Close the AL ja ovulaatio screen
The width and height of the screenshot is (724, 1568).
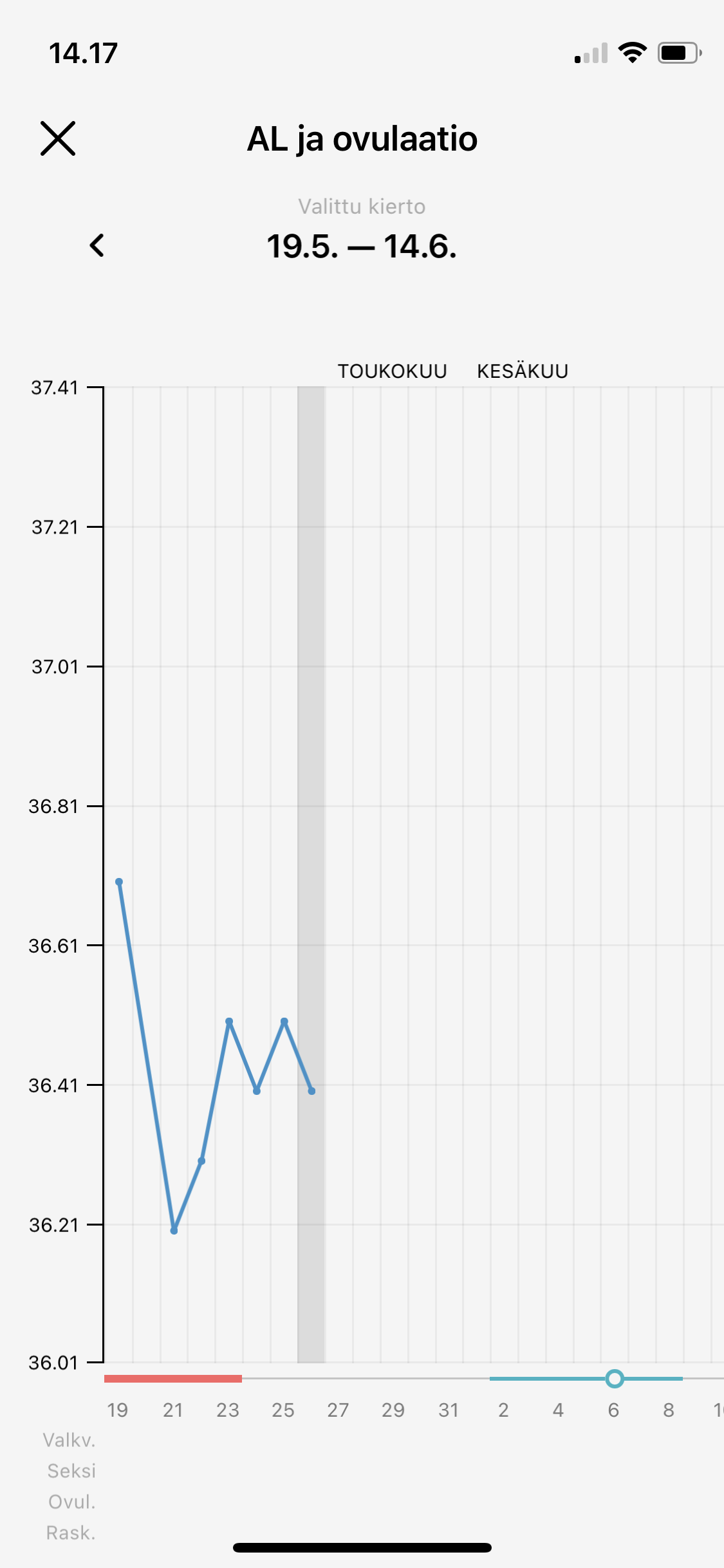pos(58,138)
